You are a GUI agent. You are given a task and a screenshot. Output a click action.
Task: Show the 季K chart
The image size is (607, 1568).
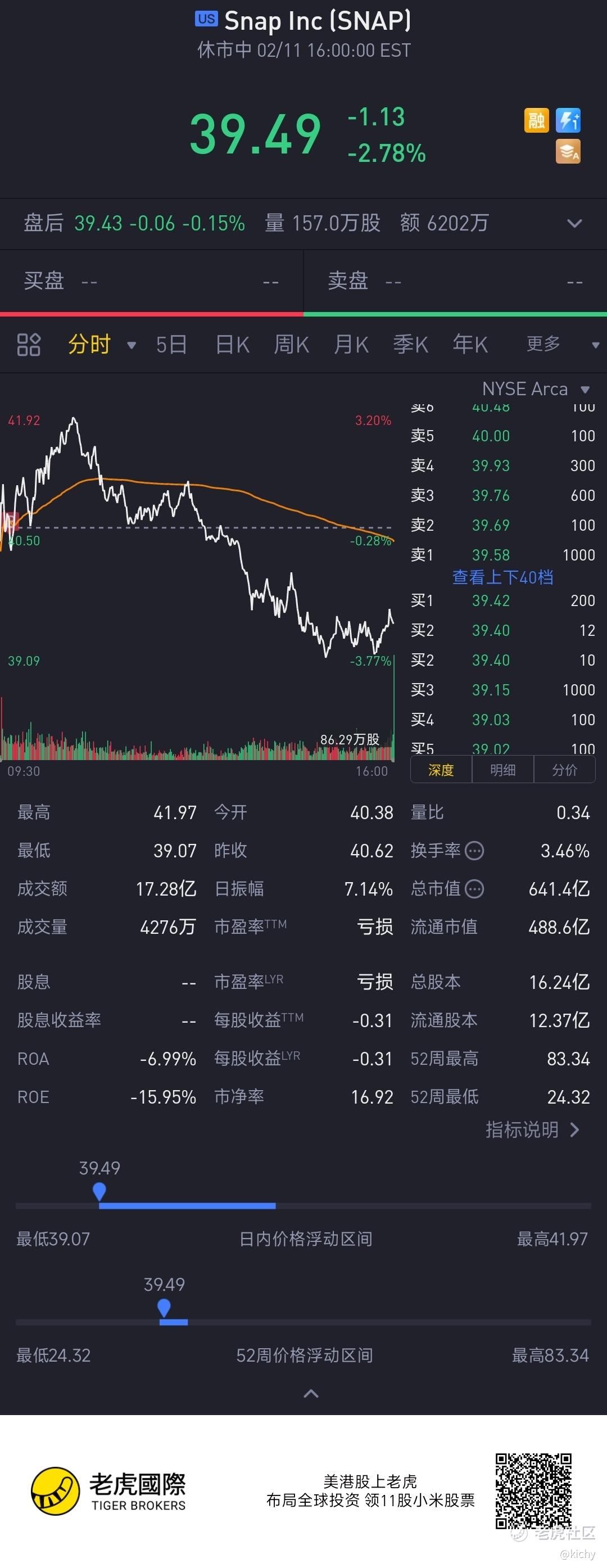pos(410,345)
